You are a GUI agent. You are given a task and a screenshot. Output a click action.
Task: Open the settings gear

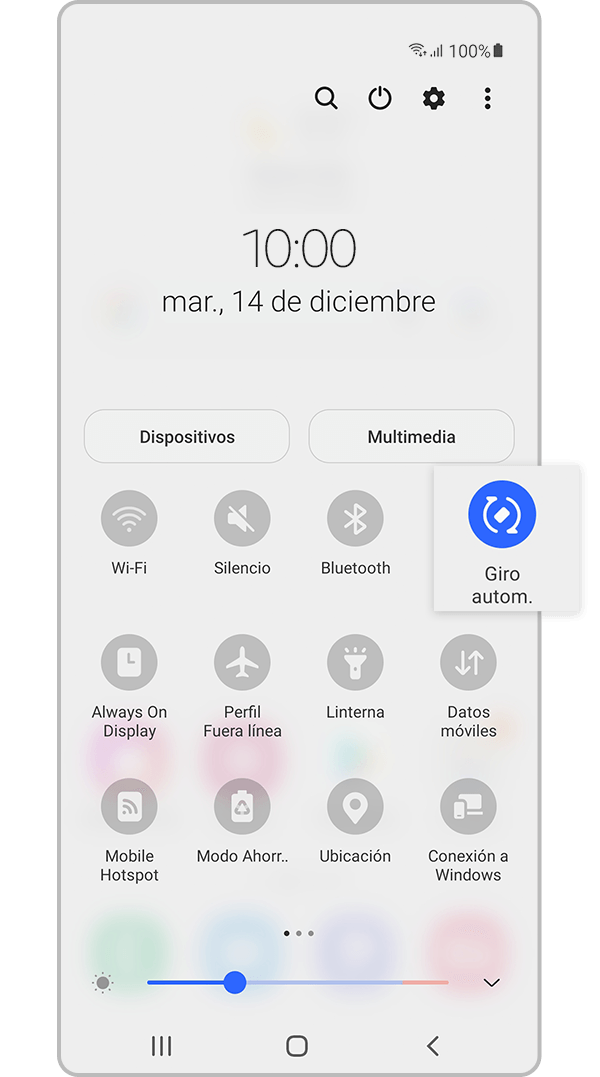coord(433,98)
